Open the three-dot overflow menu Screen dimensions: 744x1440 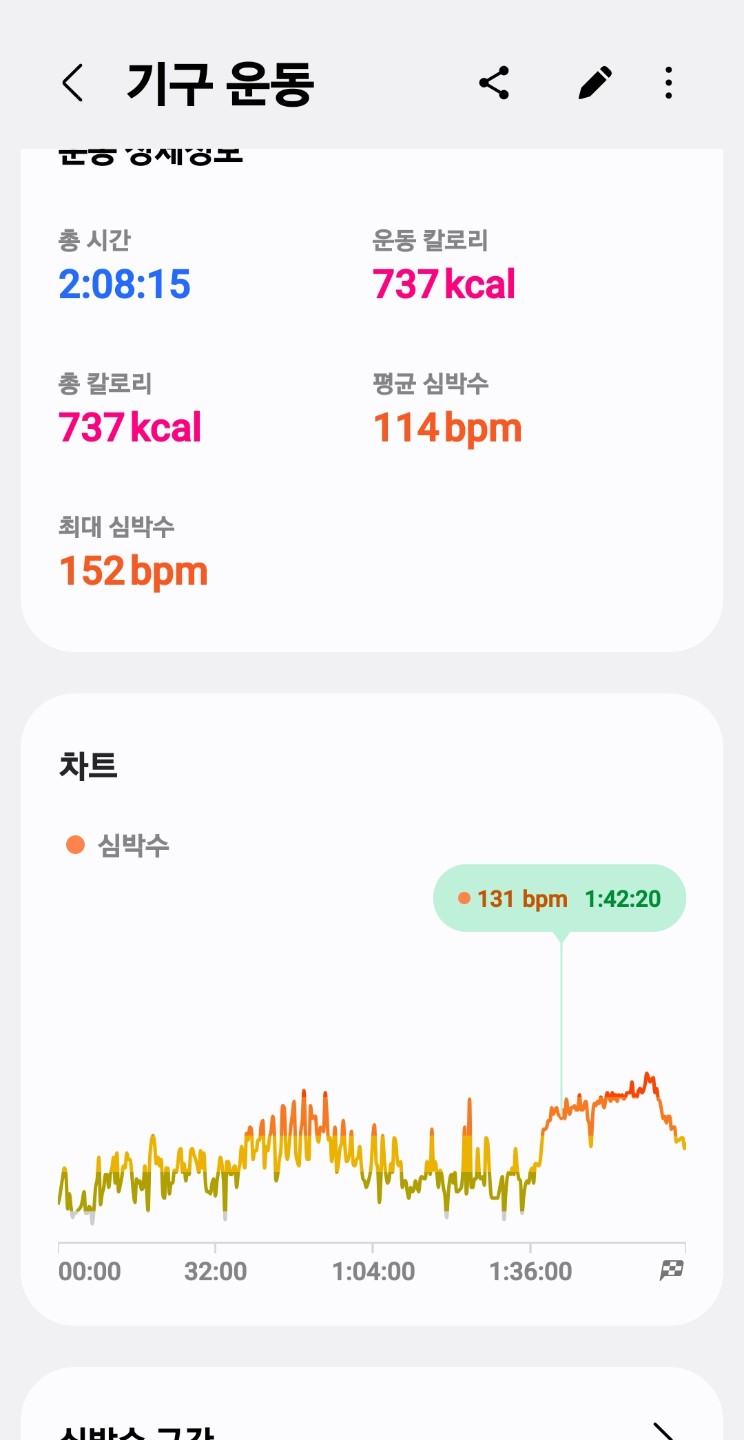click(669, 84)
